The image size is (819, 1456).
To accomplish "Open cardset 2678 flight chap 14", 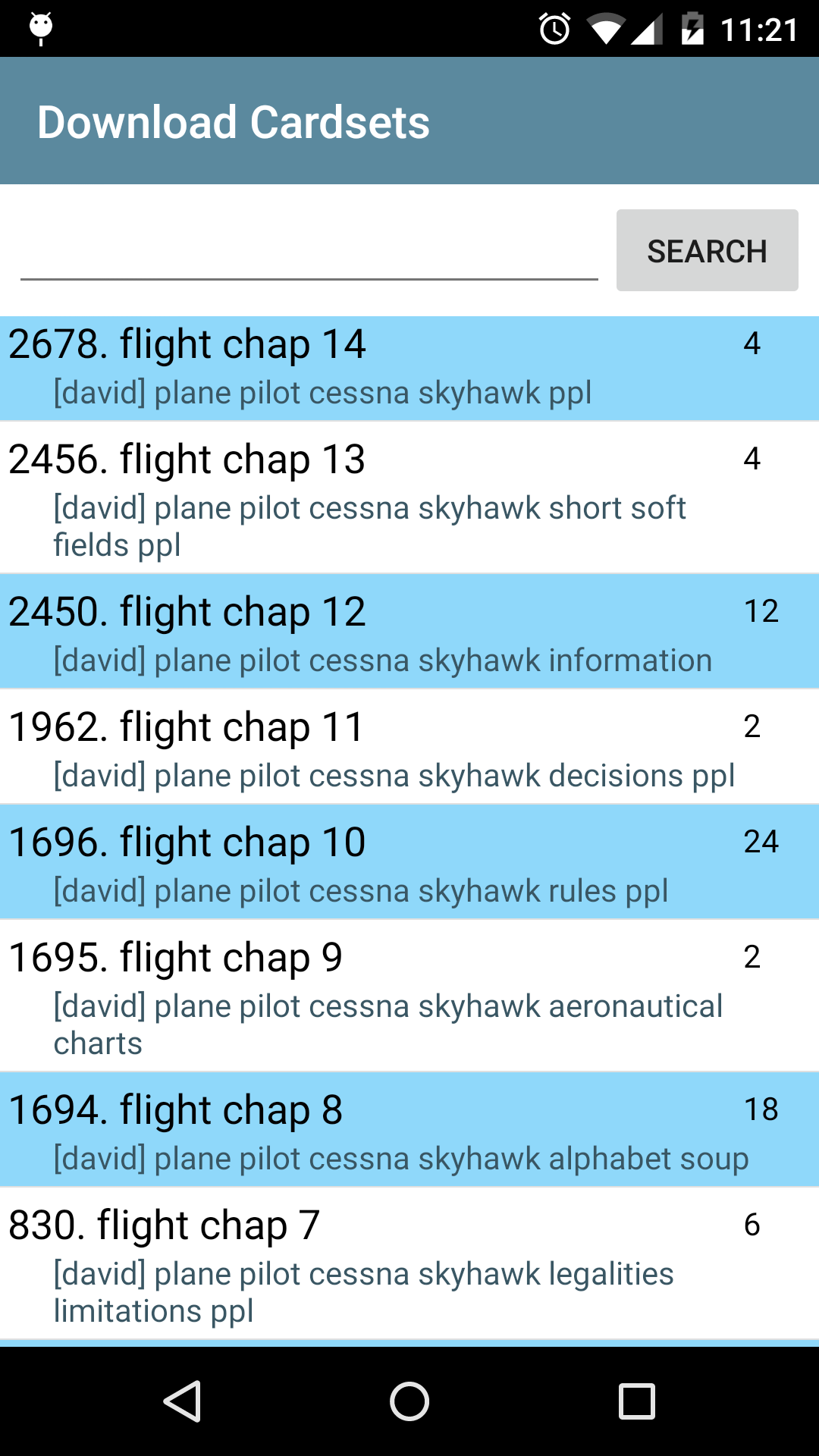I will click(409, 369).
